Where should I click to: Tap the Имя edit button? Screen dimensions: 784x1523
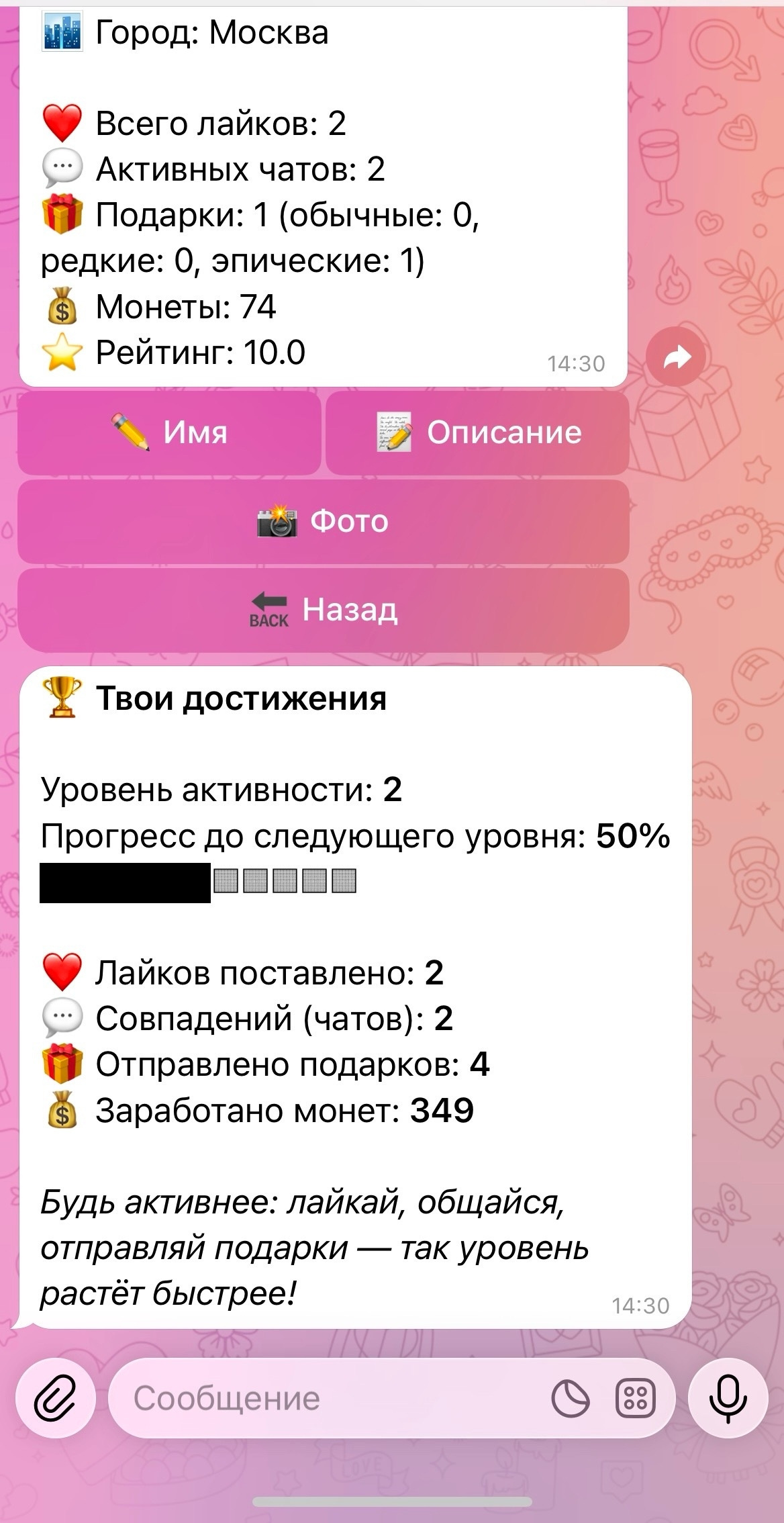169,432
